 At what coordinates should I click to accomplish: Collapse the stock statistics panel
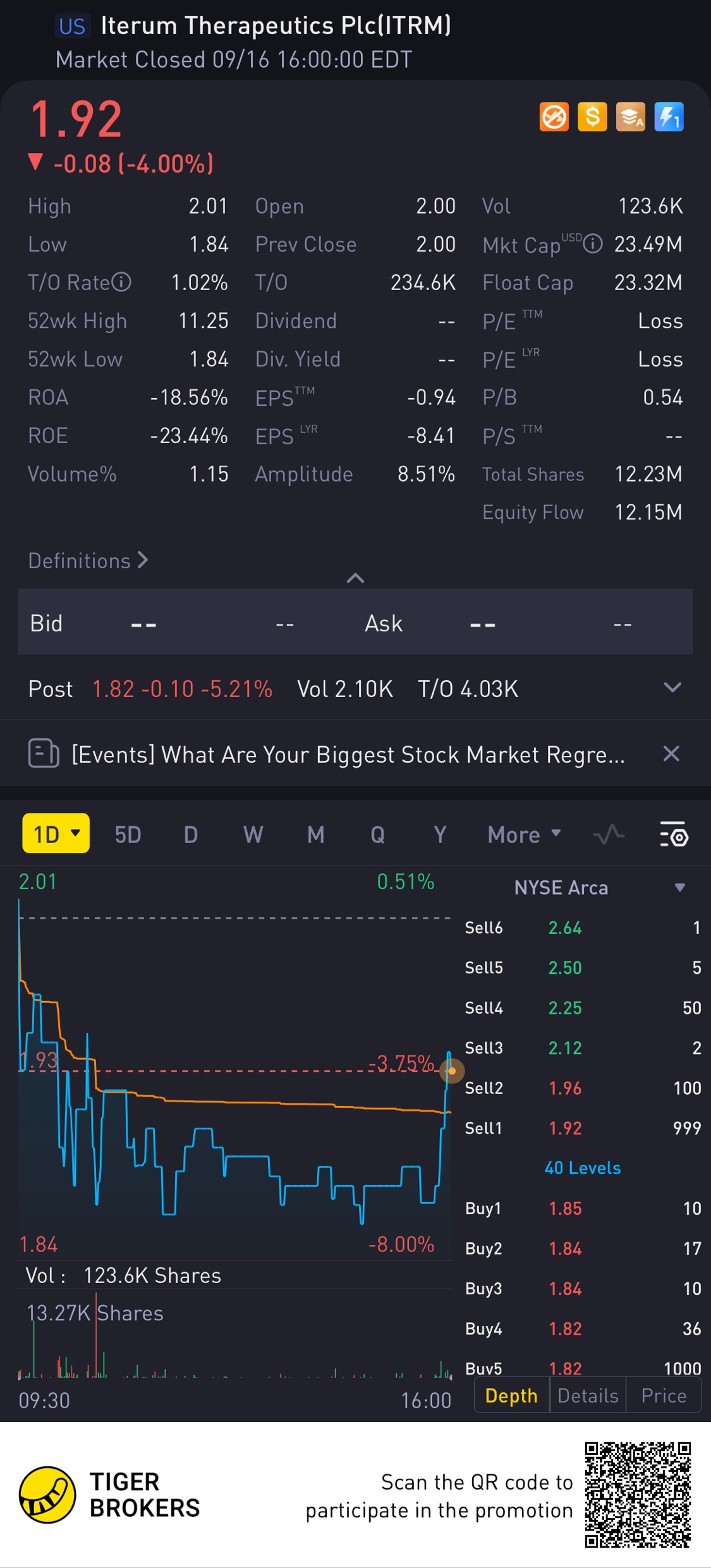point(355,578)
